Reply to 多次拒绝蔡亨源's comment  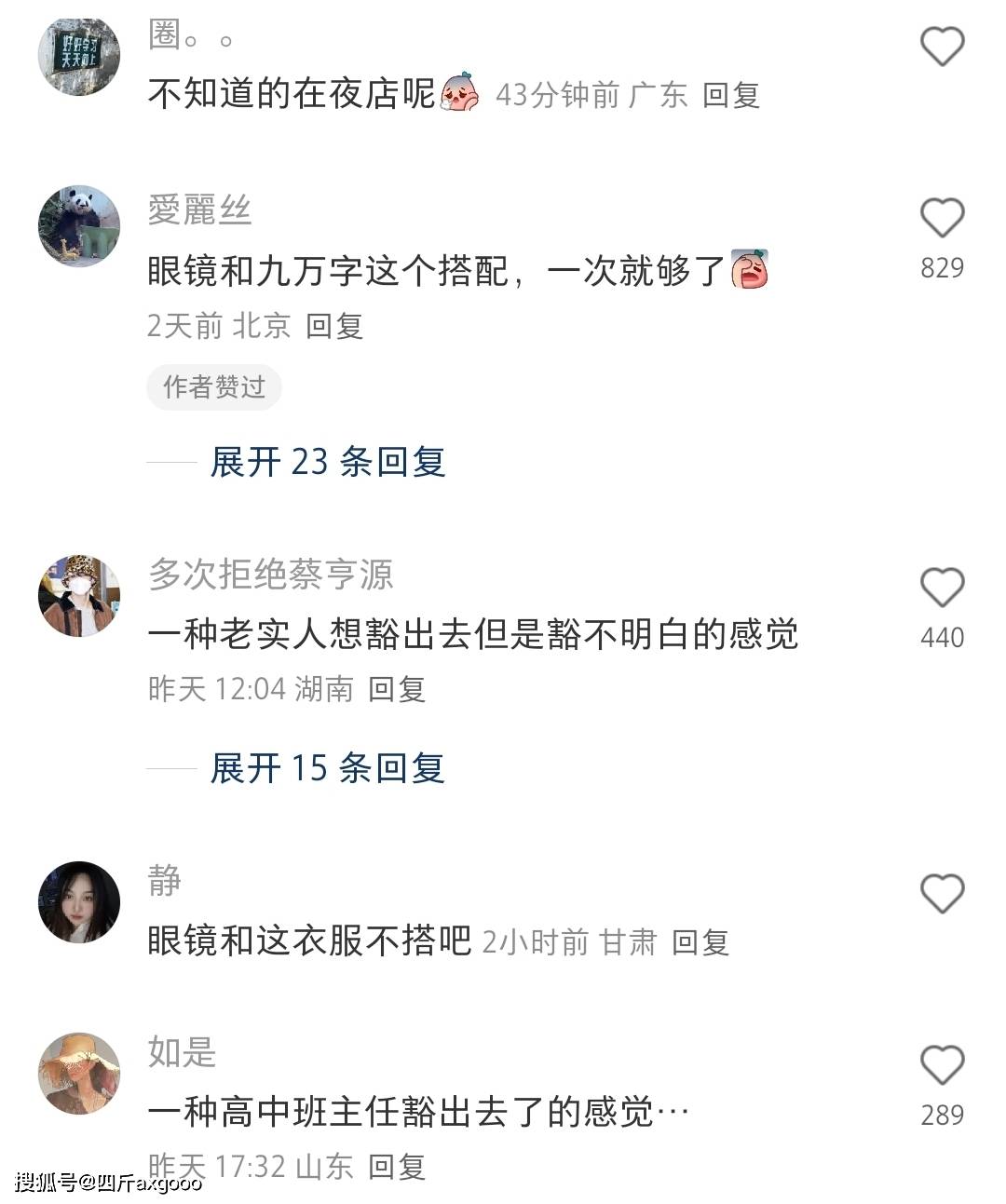coord(397,689)
